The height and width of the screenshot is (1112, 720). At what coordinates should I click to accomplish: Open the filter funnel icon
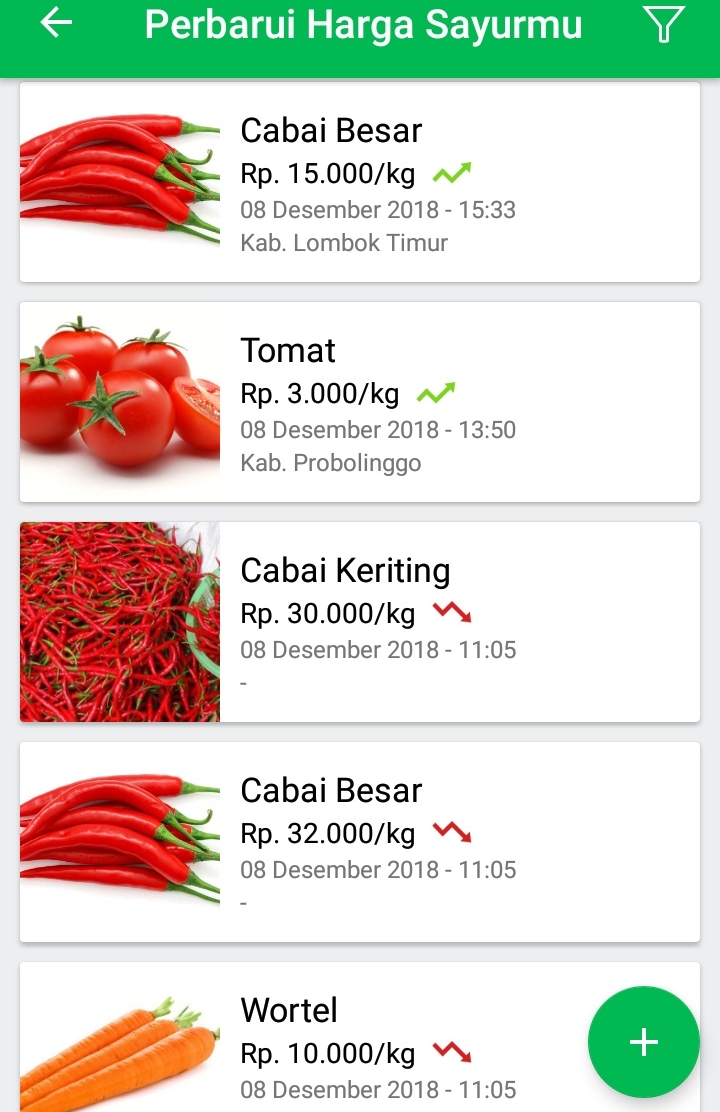coord(664,25)
